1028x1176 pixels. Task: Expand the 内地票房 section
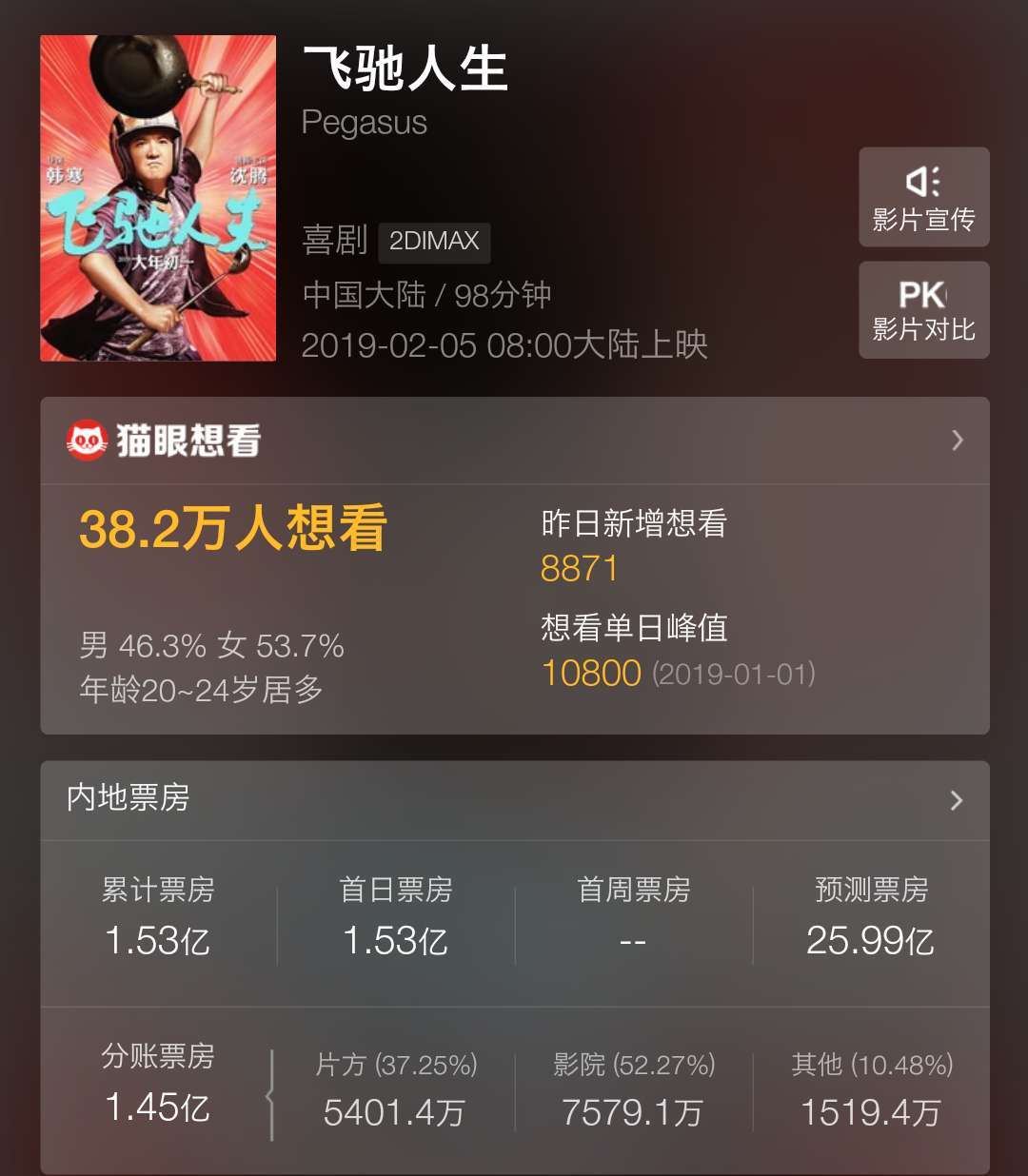[514, 799]
